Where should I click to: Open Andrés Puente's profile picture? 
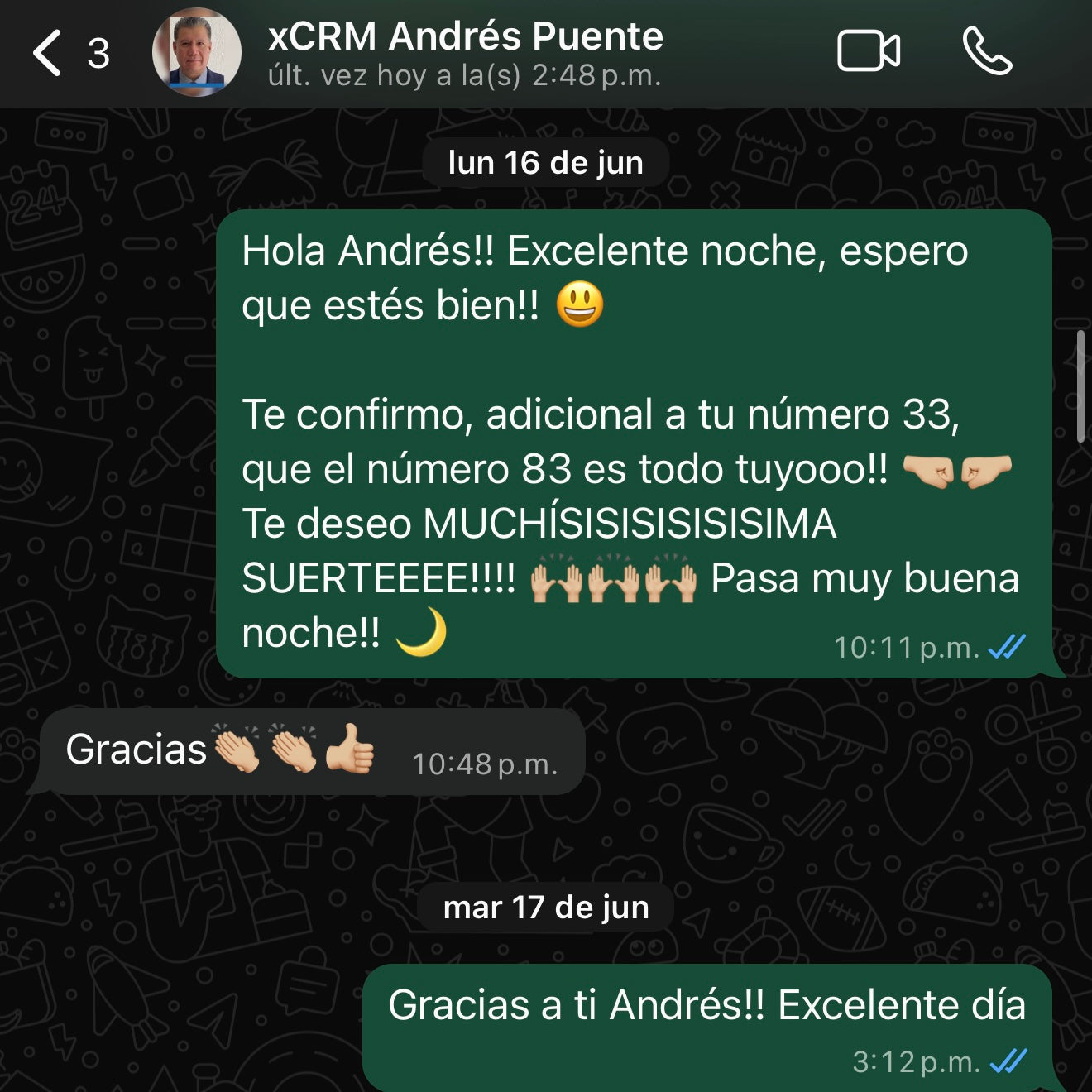(x=197, y=53)
